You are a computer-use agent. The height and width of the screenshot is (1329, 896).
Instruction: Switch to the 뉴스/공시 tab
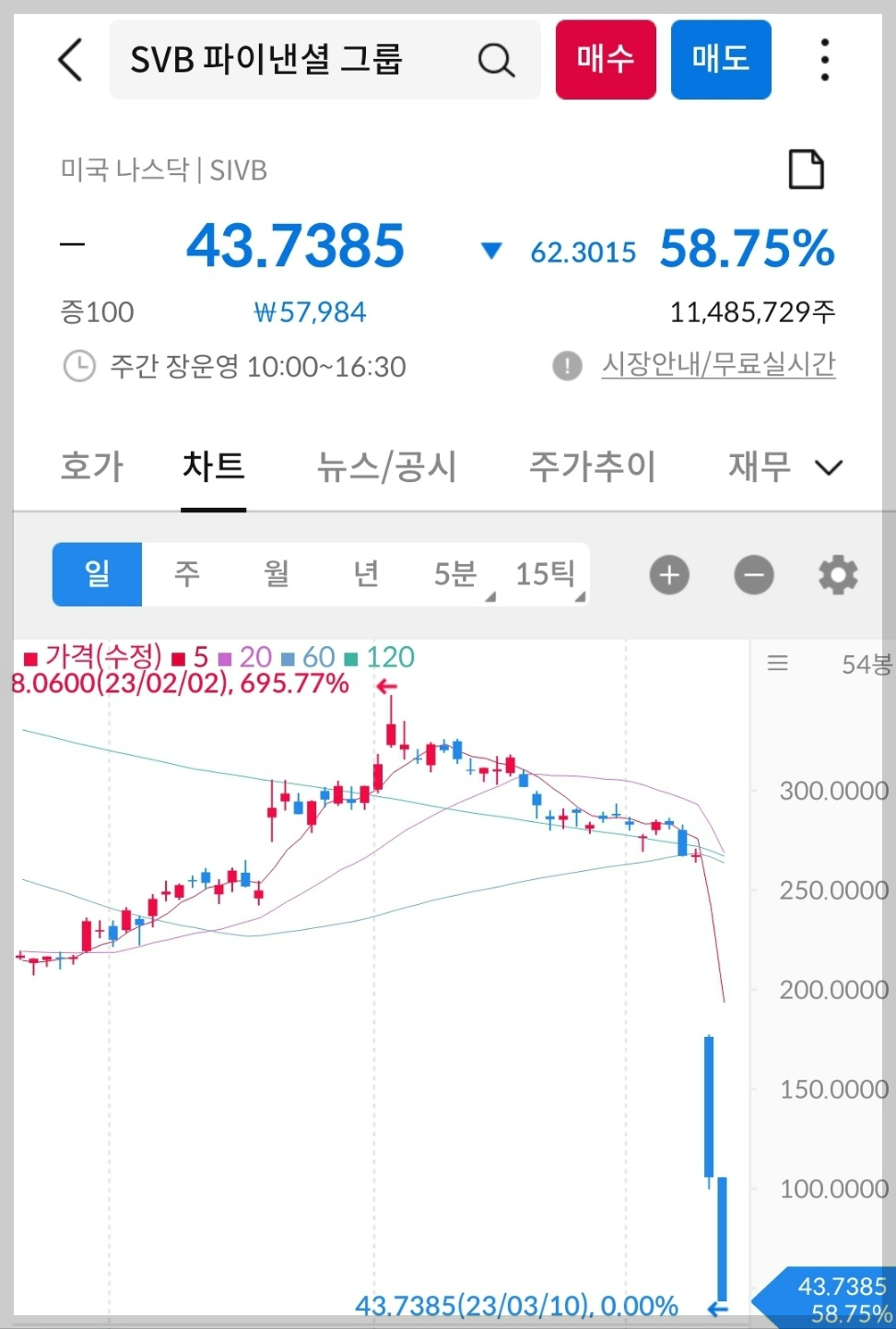(386, 466)
